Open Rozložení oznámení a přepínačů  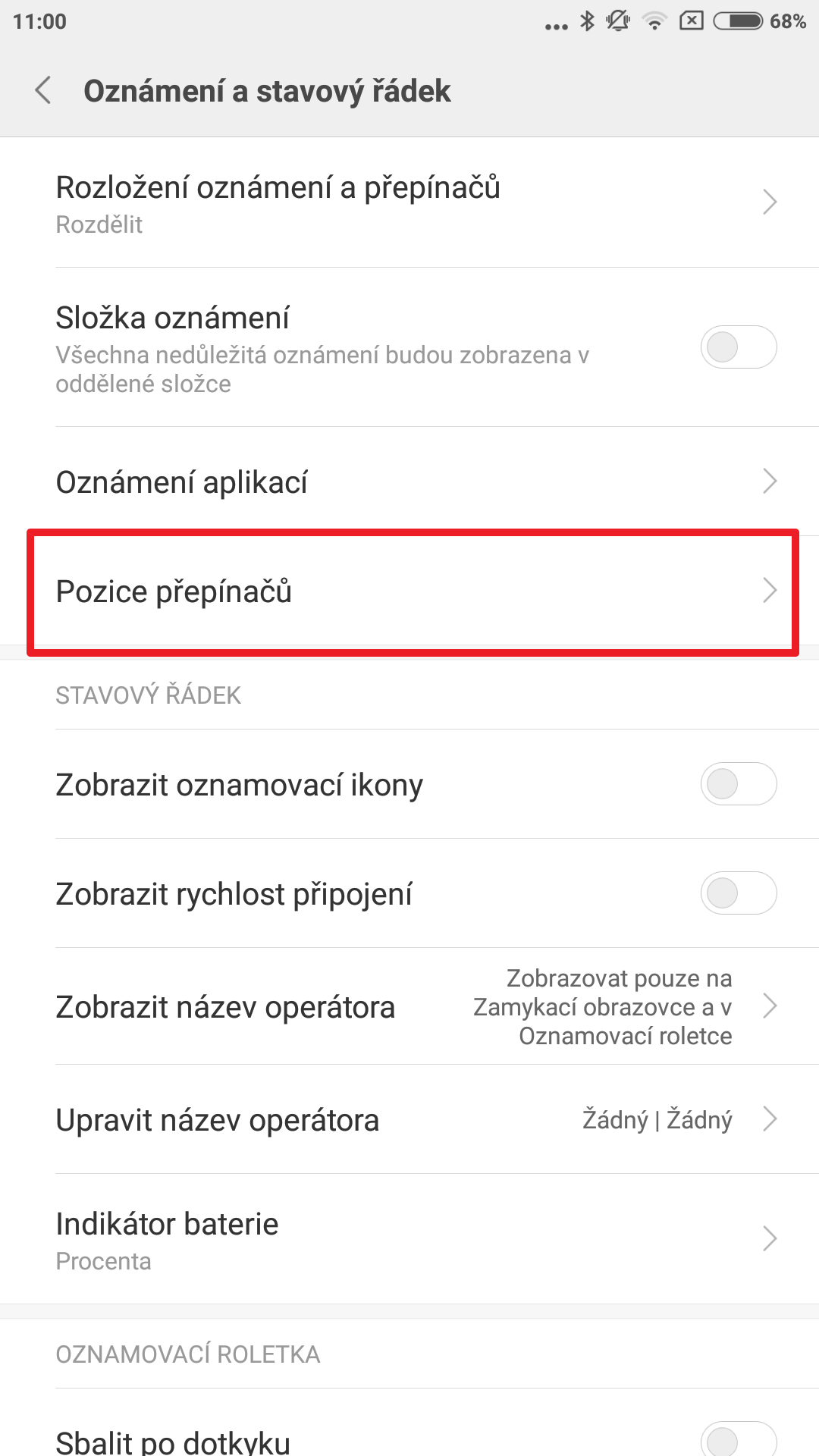[x=409, y=203]
